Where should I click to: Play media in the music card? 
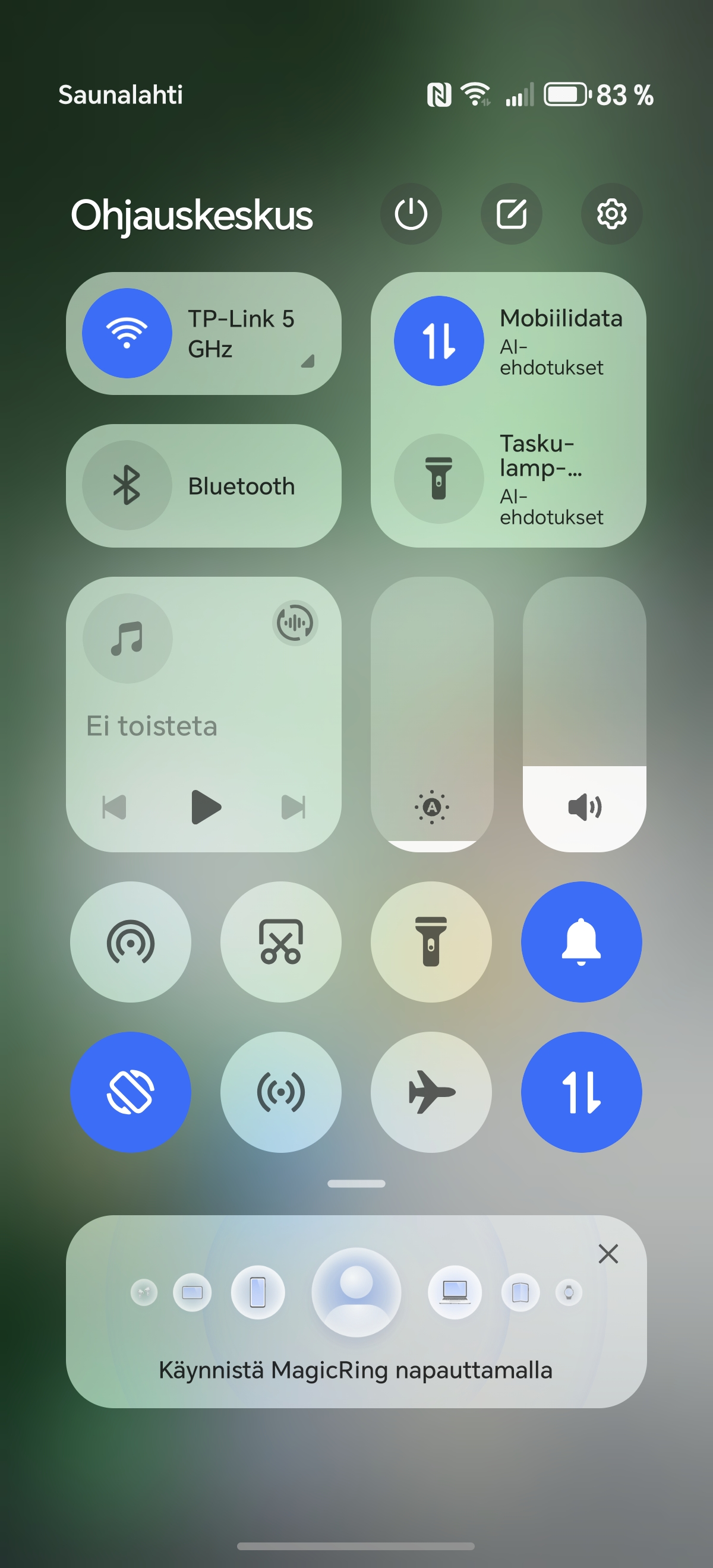(205, 807)
